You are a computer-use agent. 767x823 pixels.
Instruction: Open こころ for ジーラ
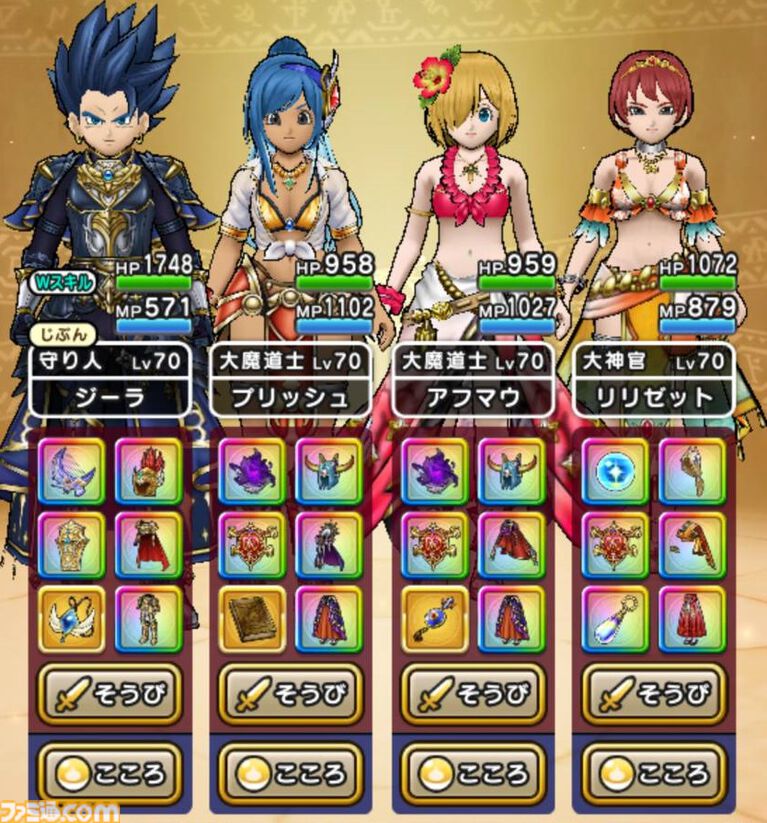click(x=109, y=772)
